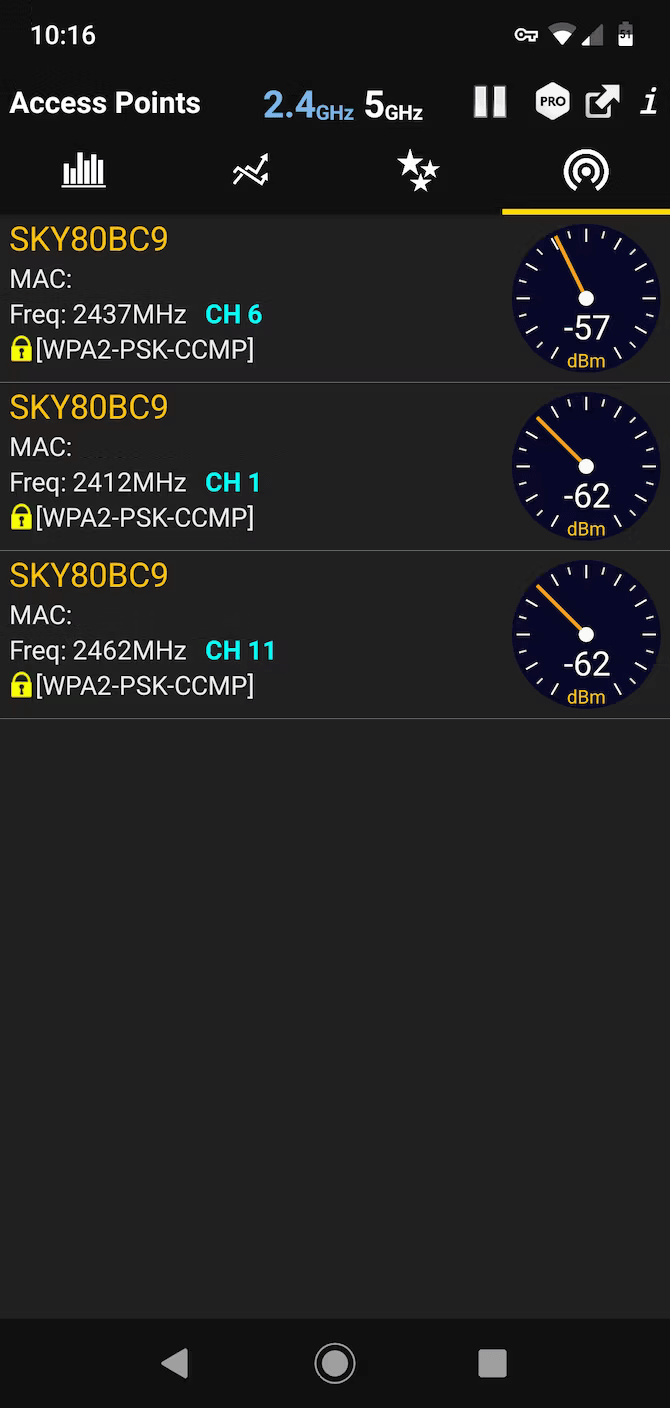Open SKY80BC9 on channel 11
Viewport: 670px width, 1408px height.
[x=250, y=634]
